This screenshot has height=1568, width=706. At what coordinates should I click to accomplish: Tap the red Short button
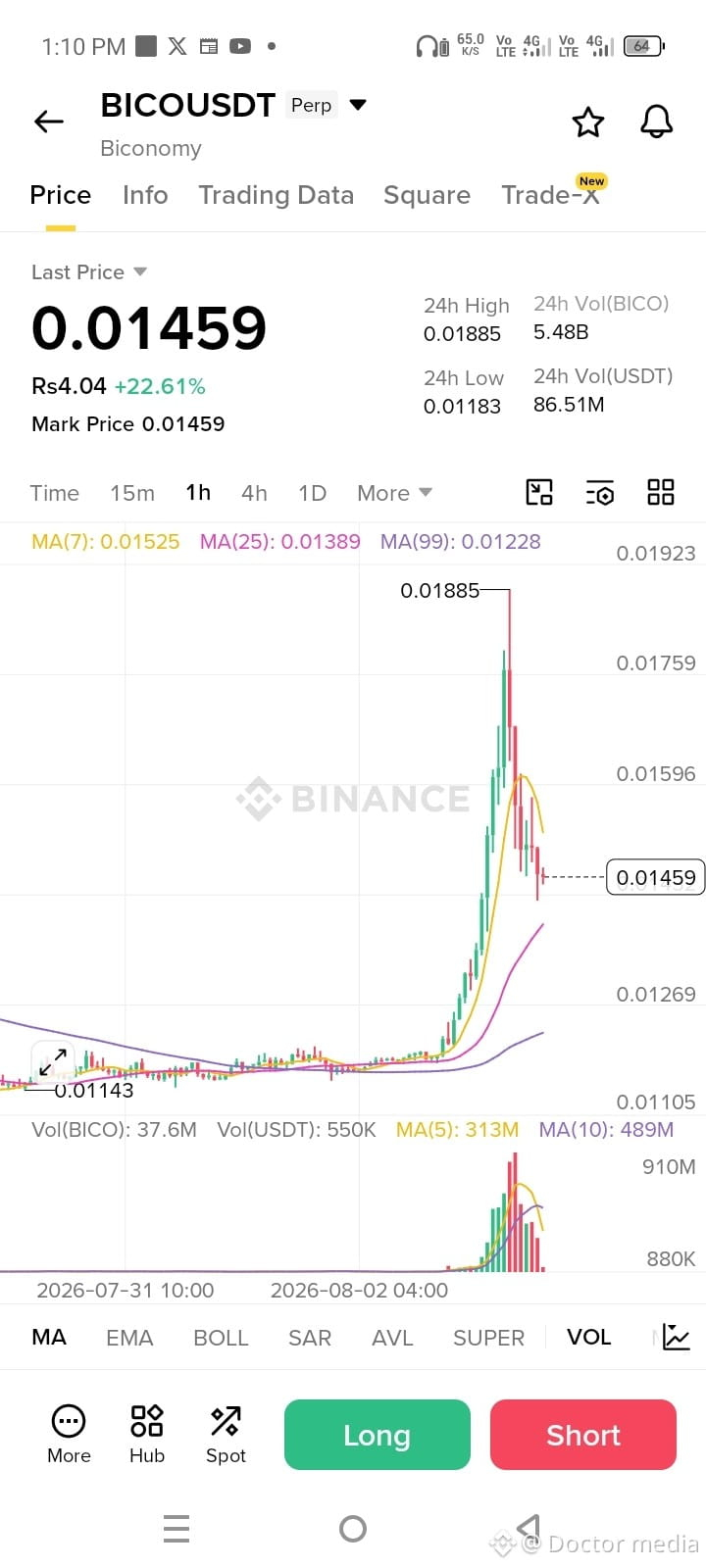(x=583, y=1435)
